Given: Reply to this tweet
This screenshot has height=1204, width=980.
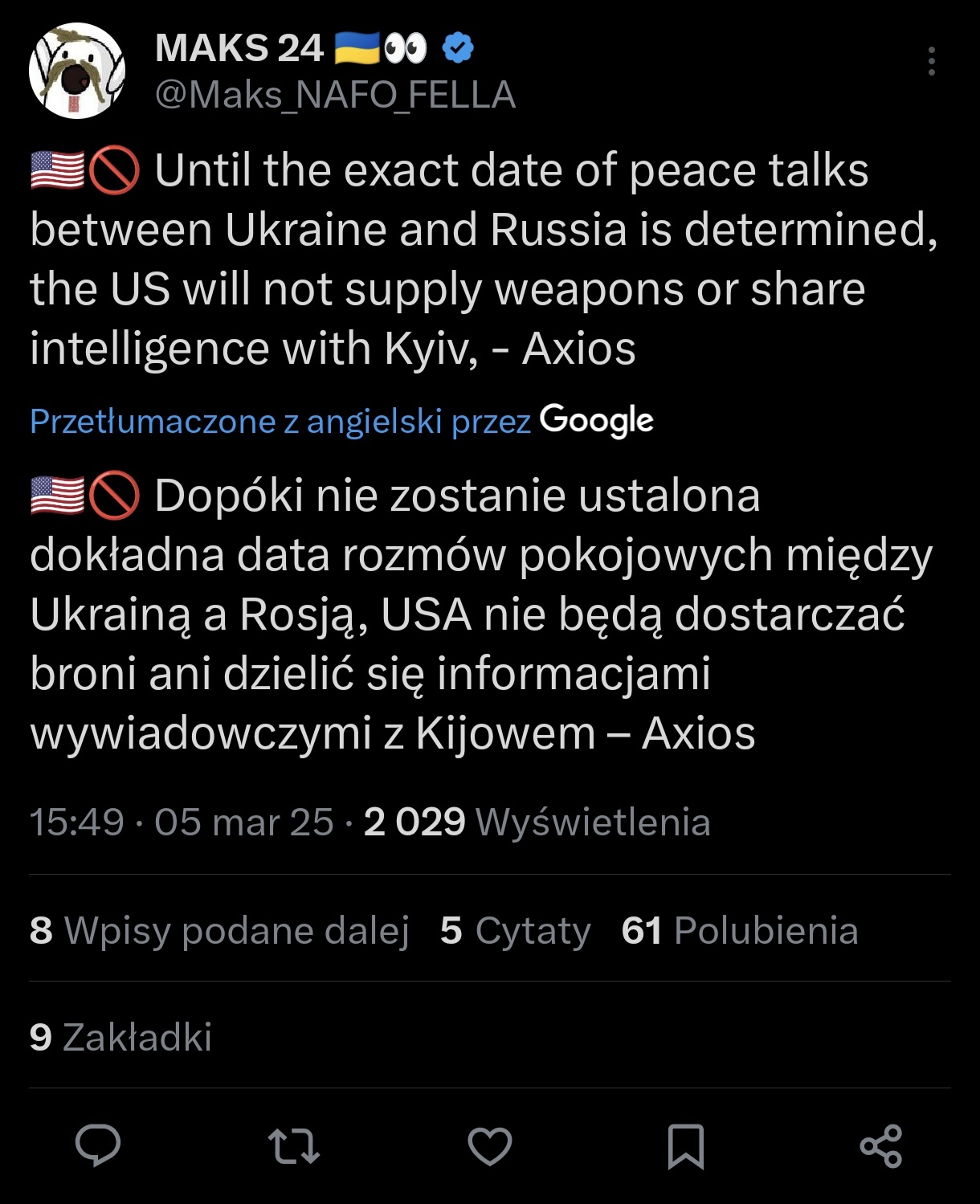Looking at the screenshot, I should [x=98, y=1145].
